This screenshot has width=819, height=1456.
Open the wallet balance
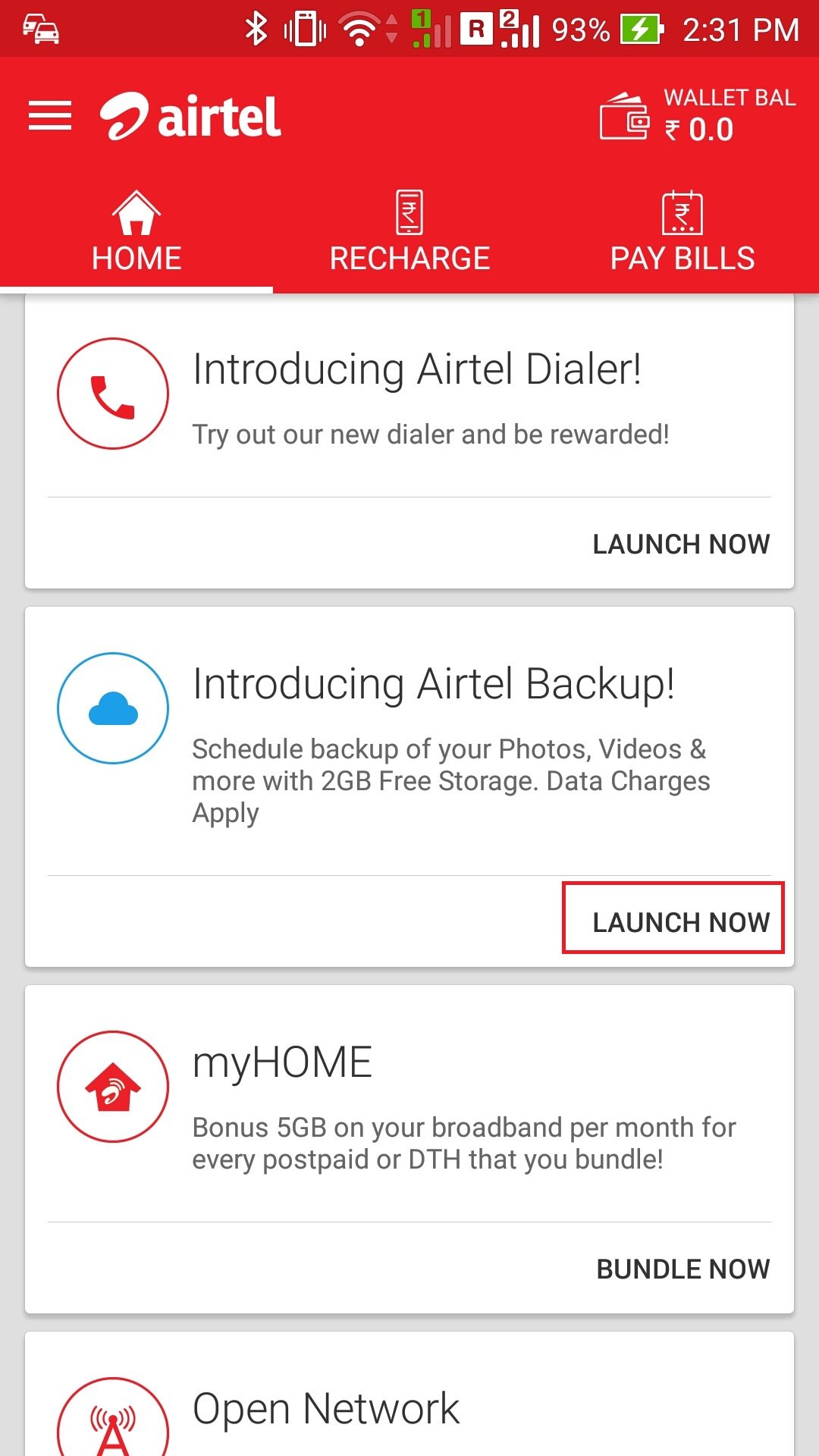point(696,116)
